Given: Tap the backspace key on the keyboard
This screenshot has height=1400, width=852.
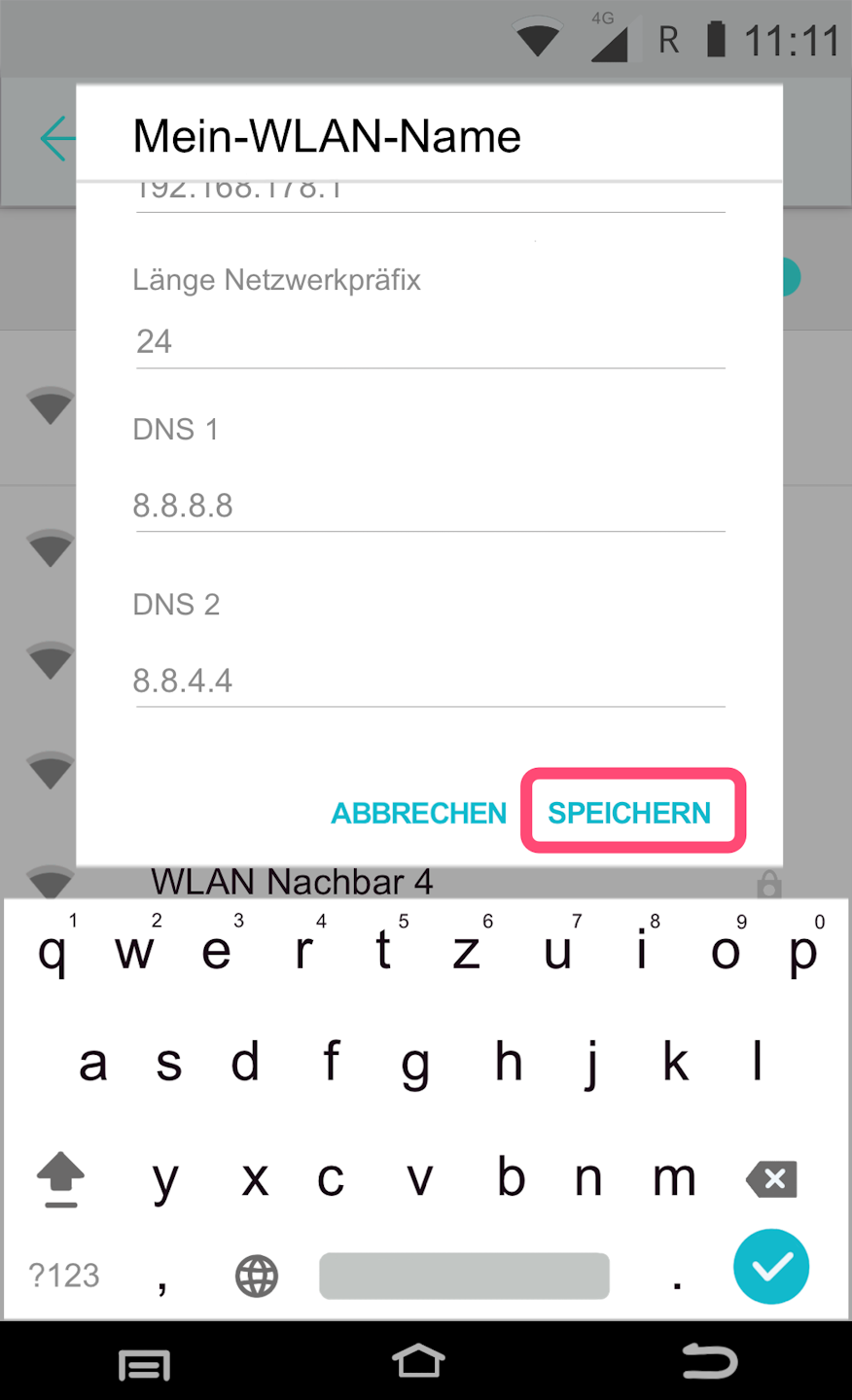Looking at the screenshot, I should 772,1178.
